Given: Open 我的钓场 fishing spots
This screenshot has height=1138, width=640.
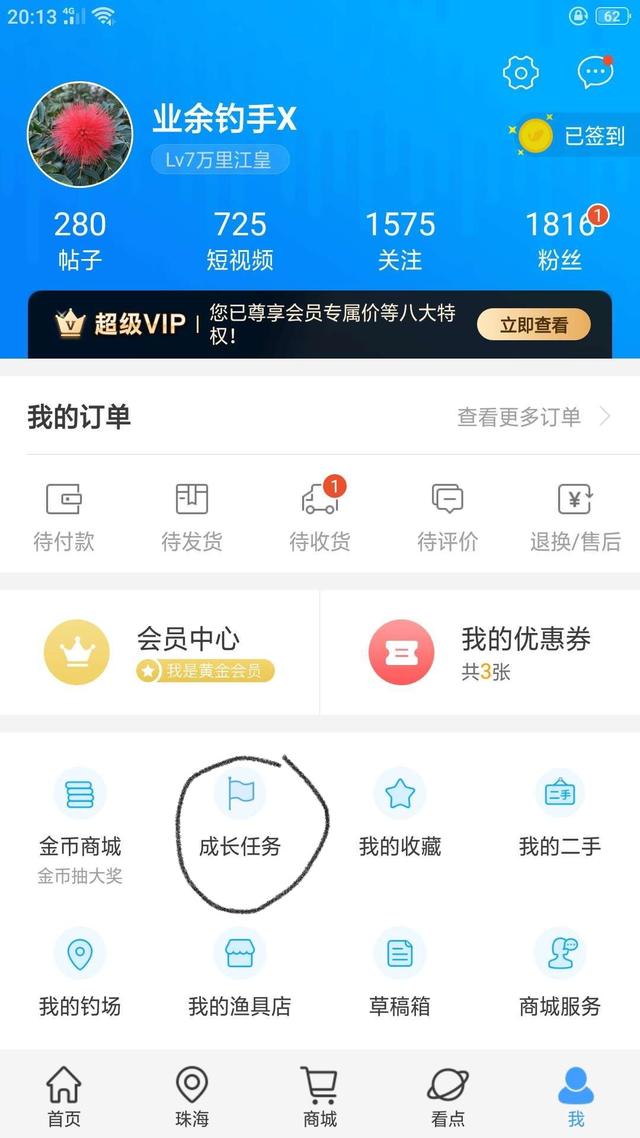Looking at the screenshot, I should (80, 973).
